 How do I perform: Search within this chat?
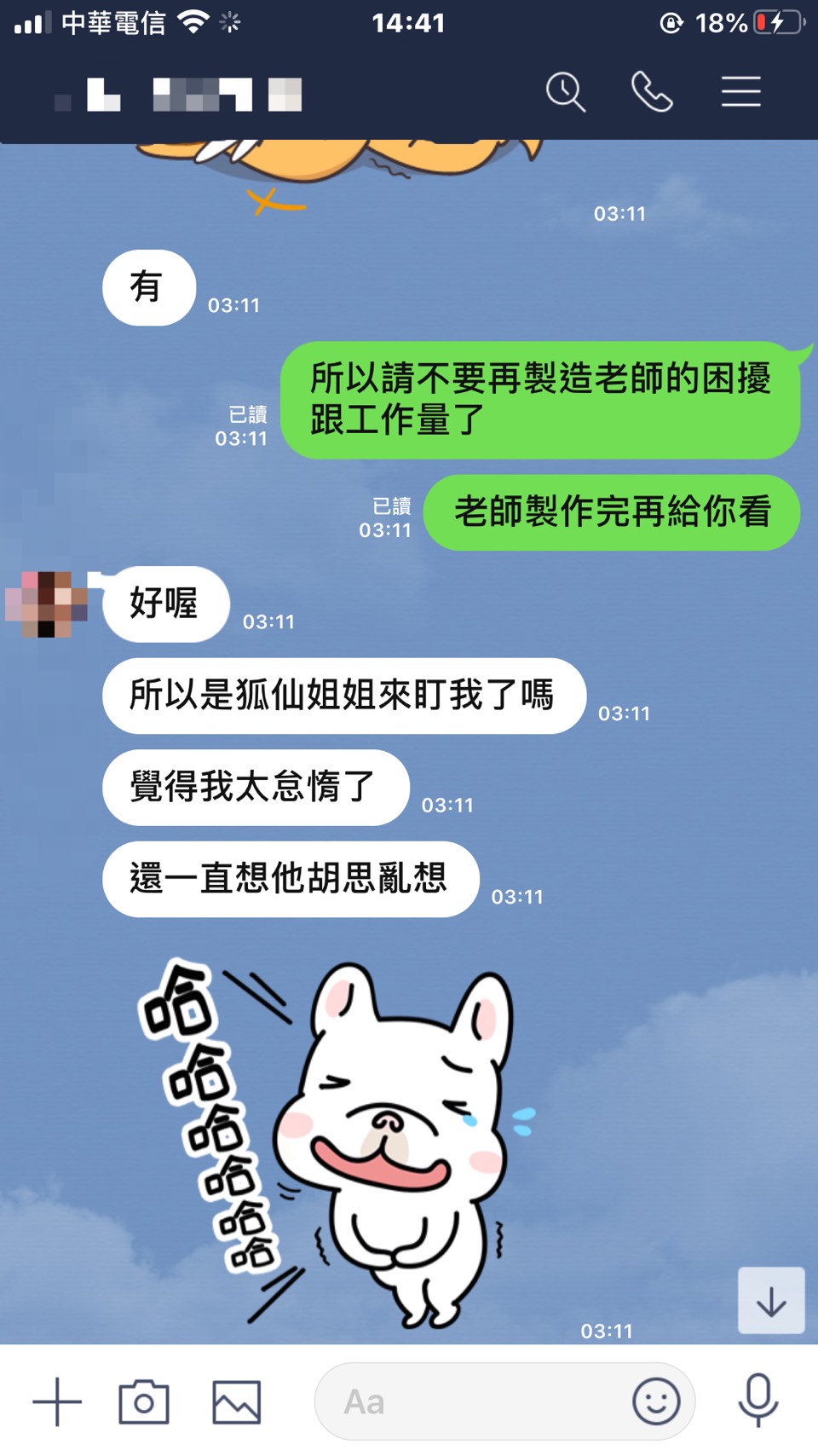pos(566,92)
